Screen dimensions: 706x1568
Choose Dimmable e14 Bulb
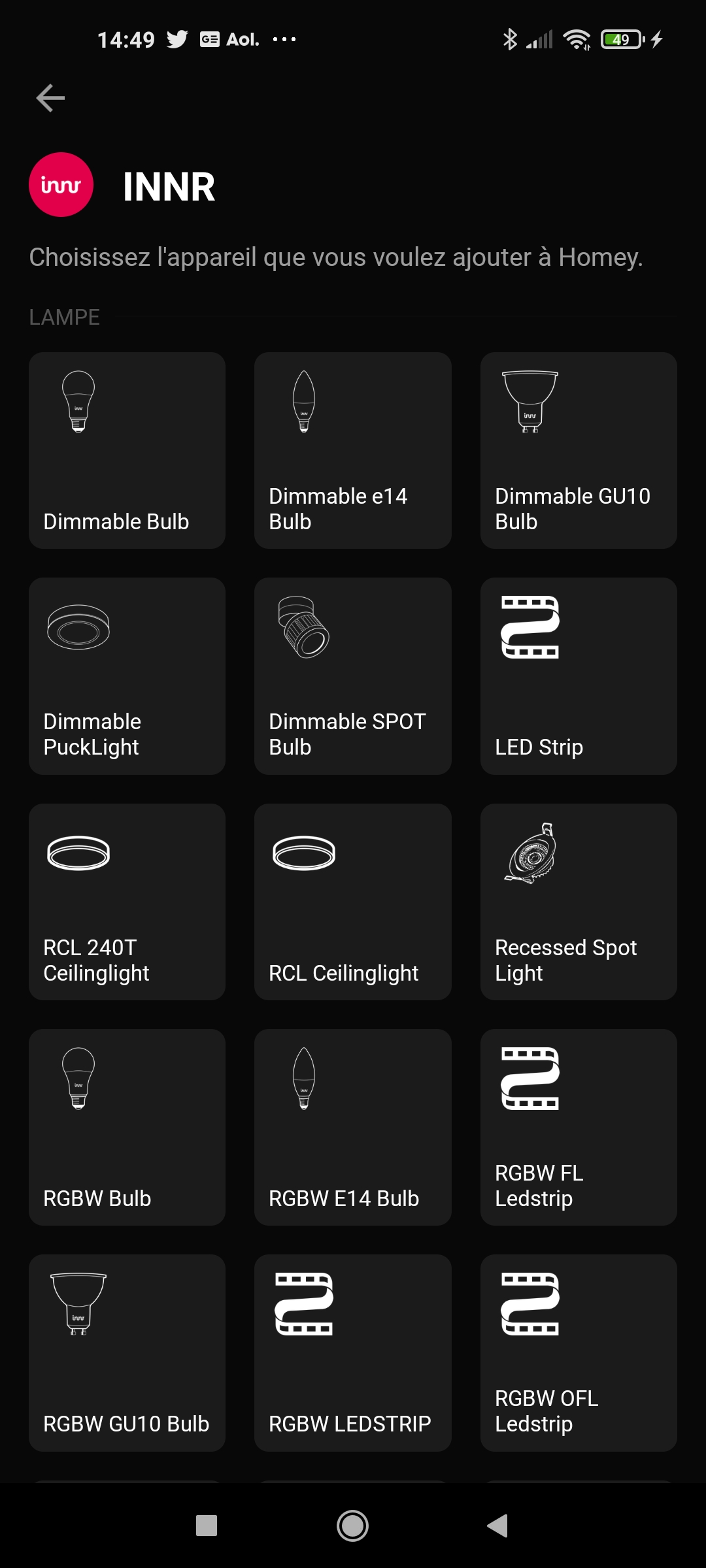coord(353,450)
